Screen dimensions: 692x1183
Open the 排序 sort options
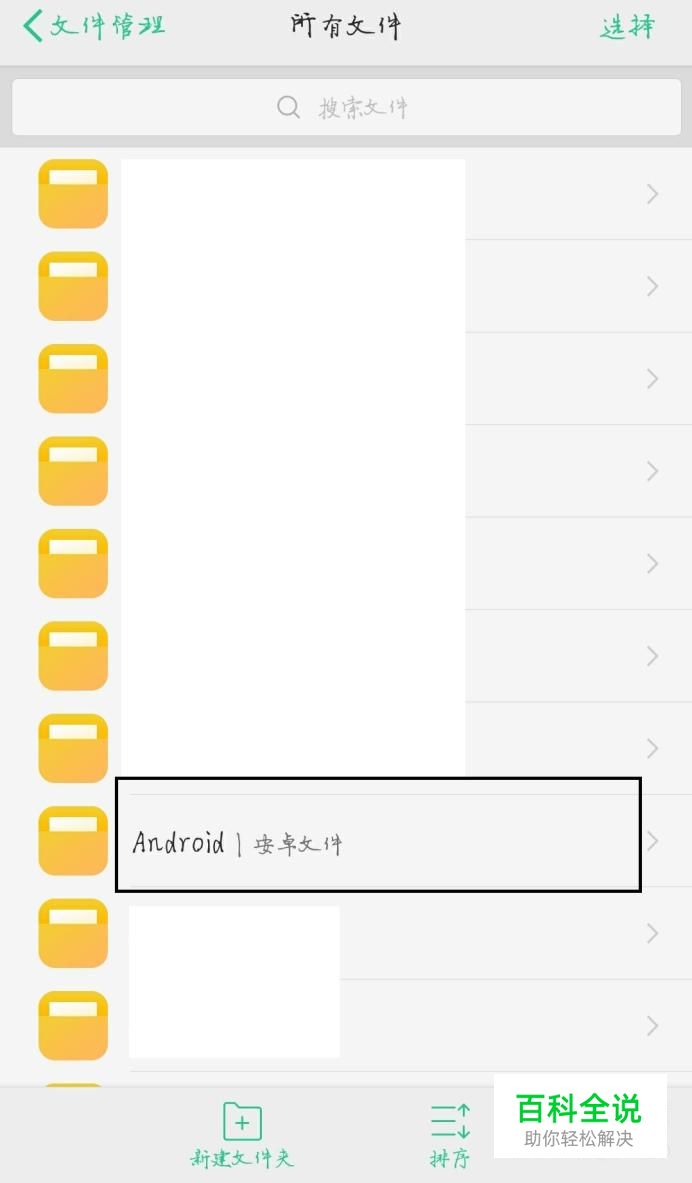[x=450, y=1135]
